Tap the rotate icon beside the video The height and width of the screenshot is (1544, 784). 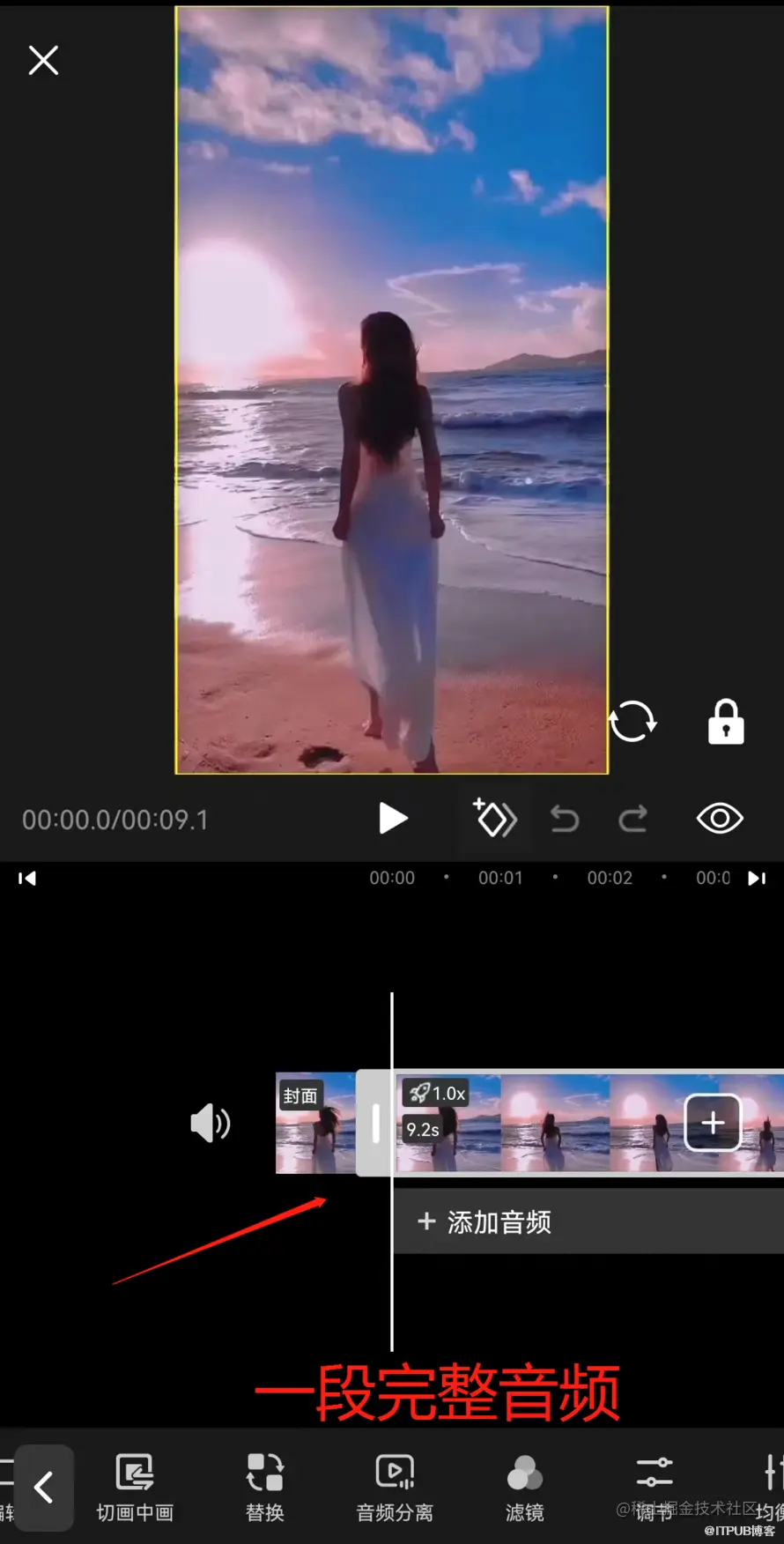[x=632, y=722]
